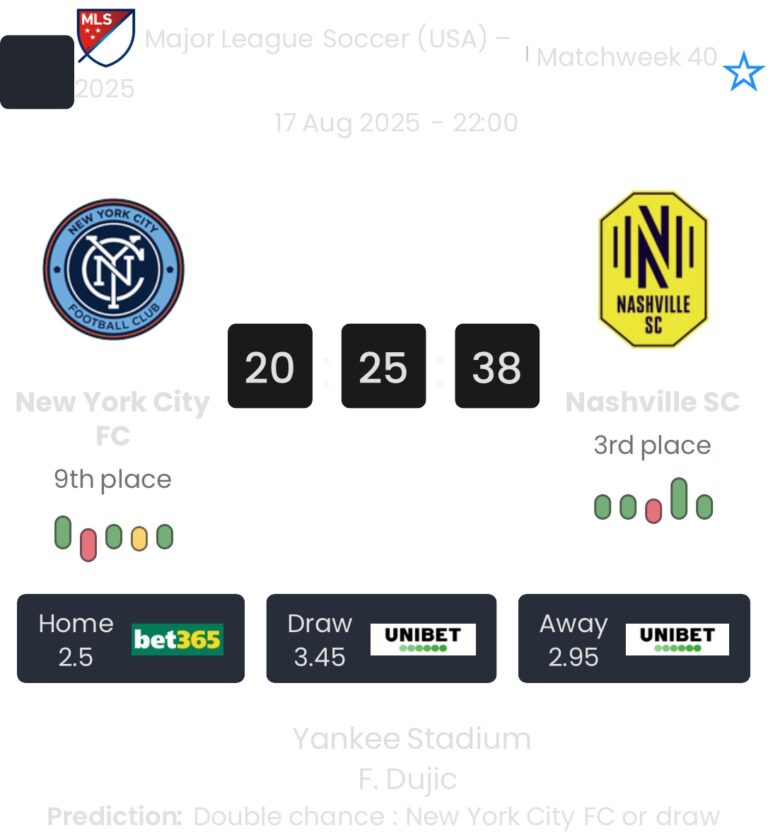Tap the Away 2.95 Unibet odds
The height and width of the screenshot is (840, 768).
click(x=633, y=639)
